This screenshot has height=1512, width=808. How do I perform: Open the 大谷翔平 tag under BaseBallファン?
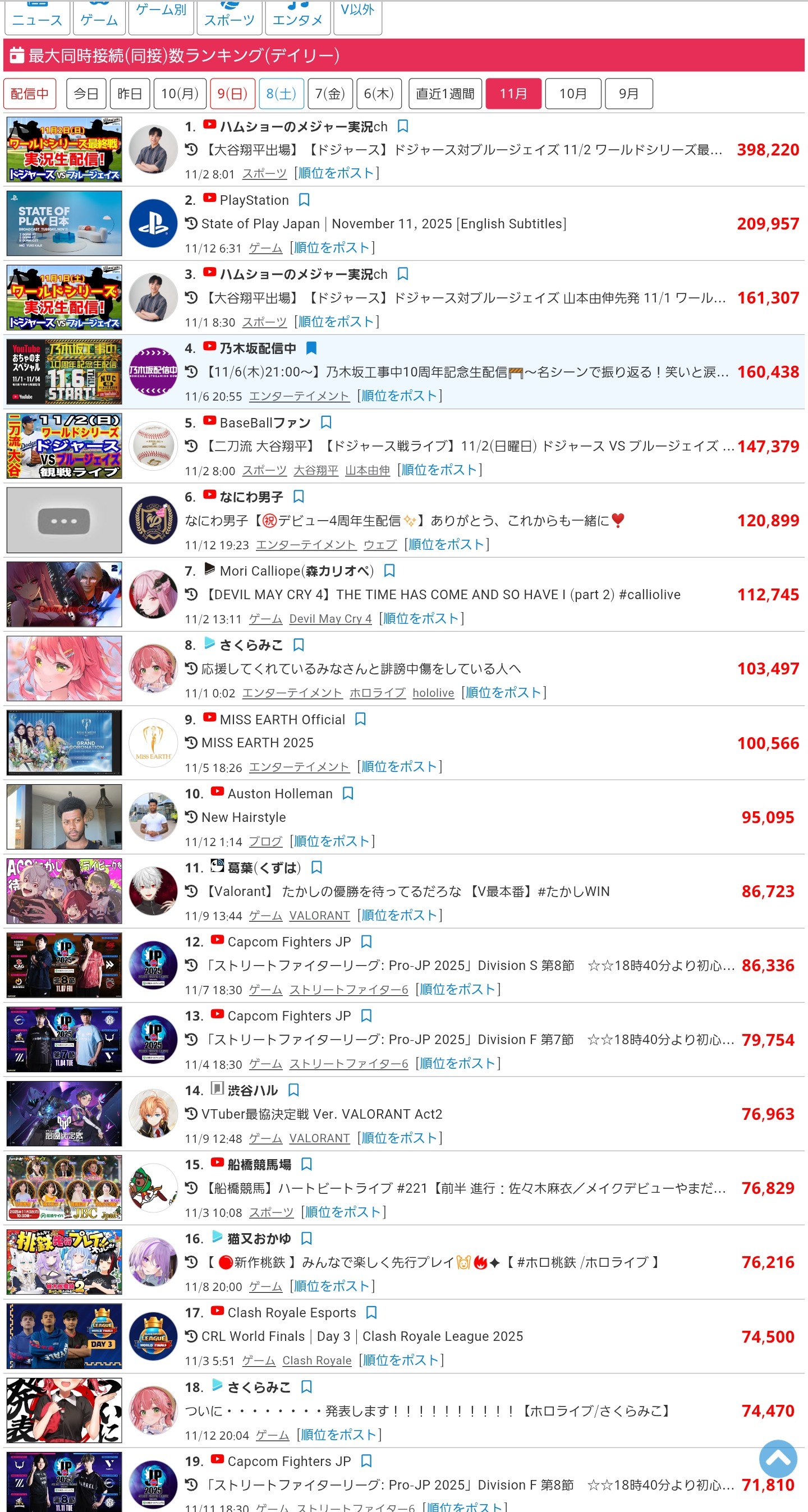(316, 470)
